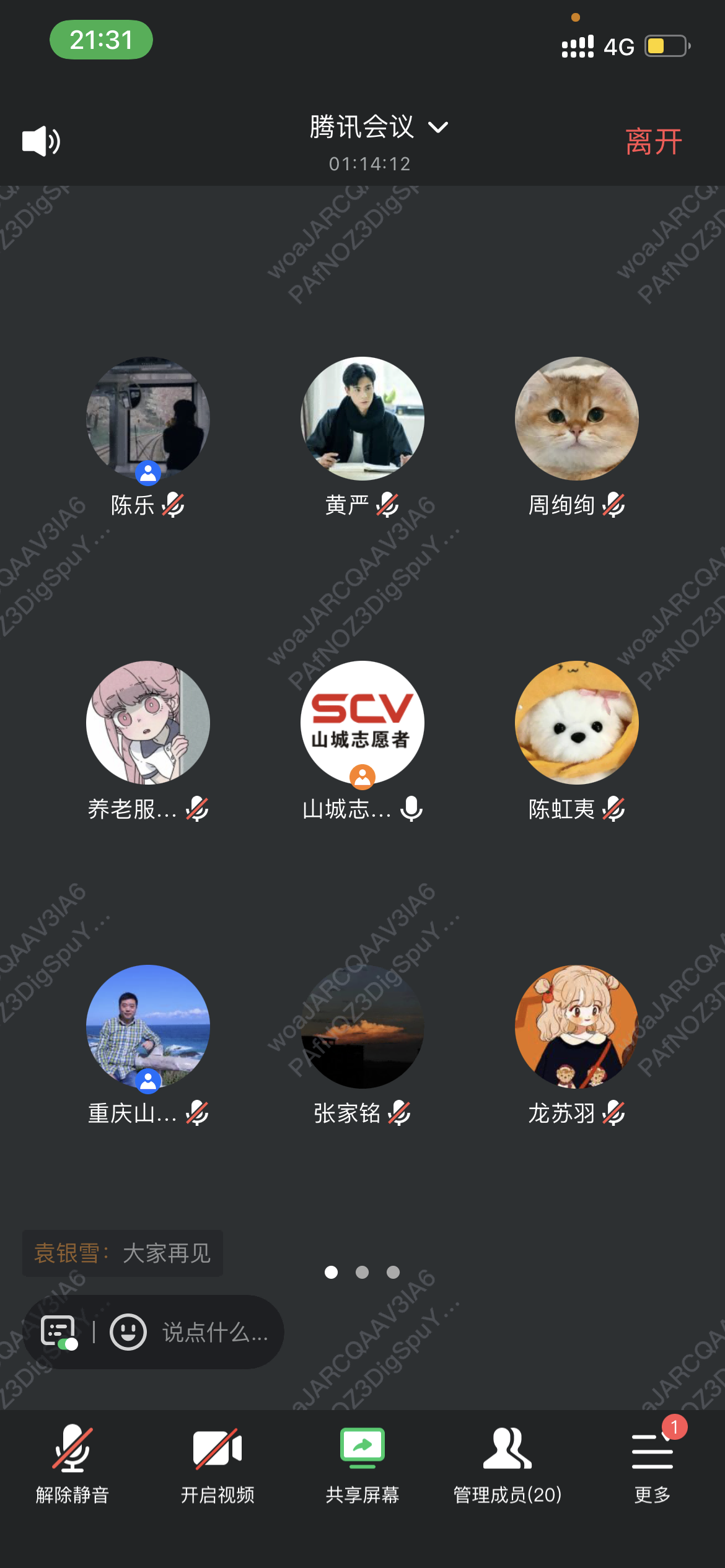Tap 张家铭's avatar
This screenshot has width=725, height=1568.
(x=362, y=1027)
